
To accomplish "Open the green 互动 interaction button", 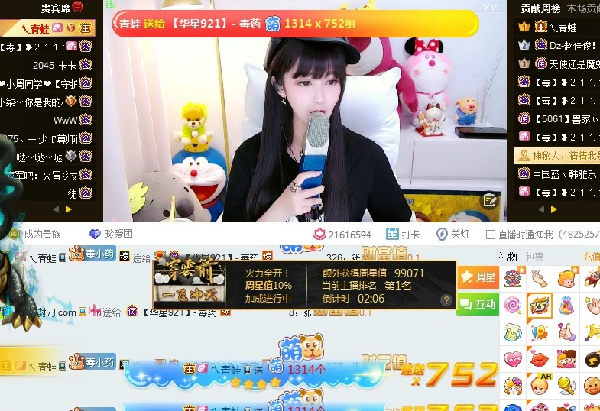I will [x=478, y=304].
